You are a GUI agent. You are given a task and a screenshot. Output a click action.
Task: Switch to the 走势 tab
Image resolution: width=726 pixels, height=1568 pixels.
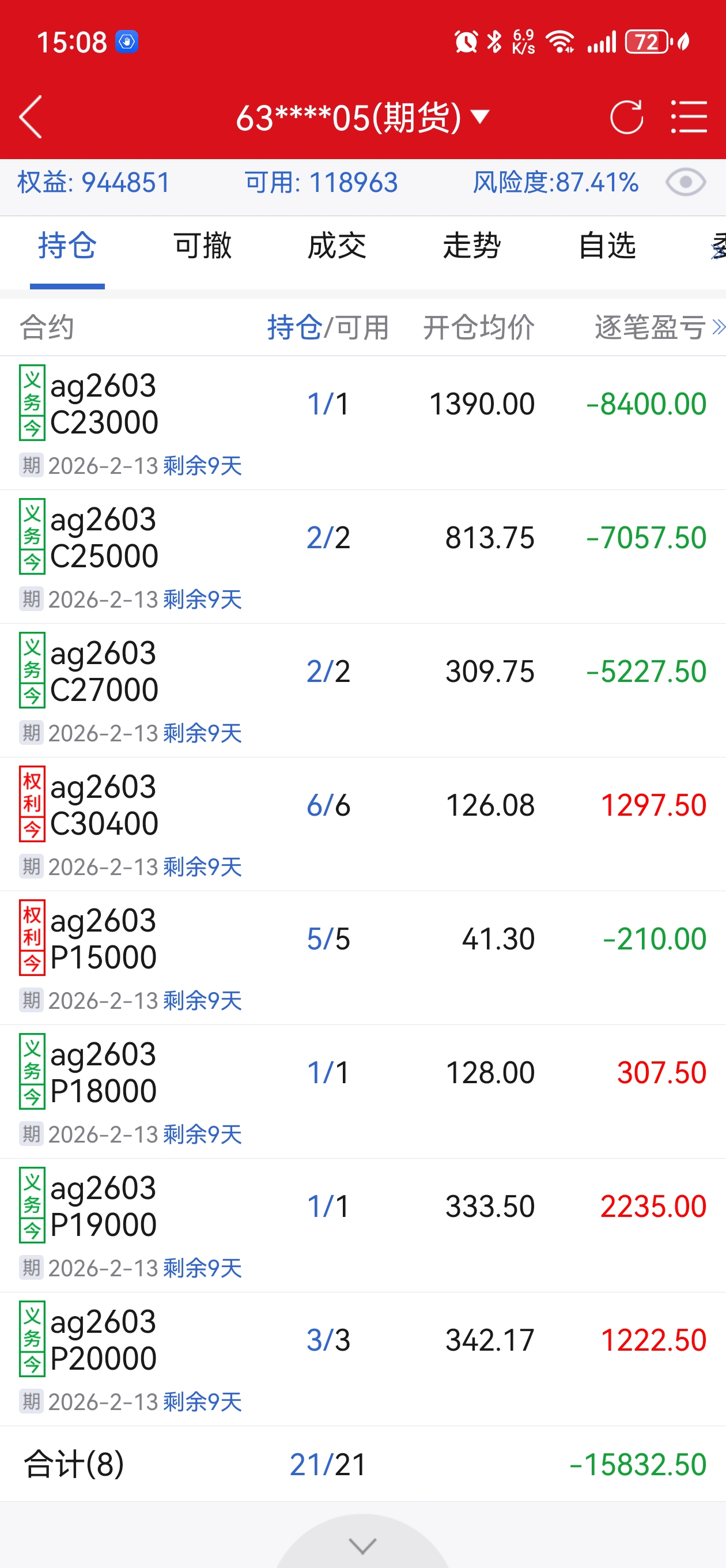tap(472, 247)
